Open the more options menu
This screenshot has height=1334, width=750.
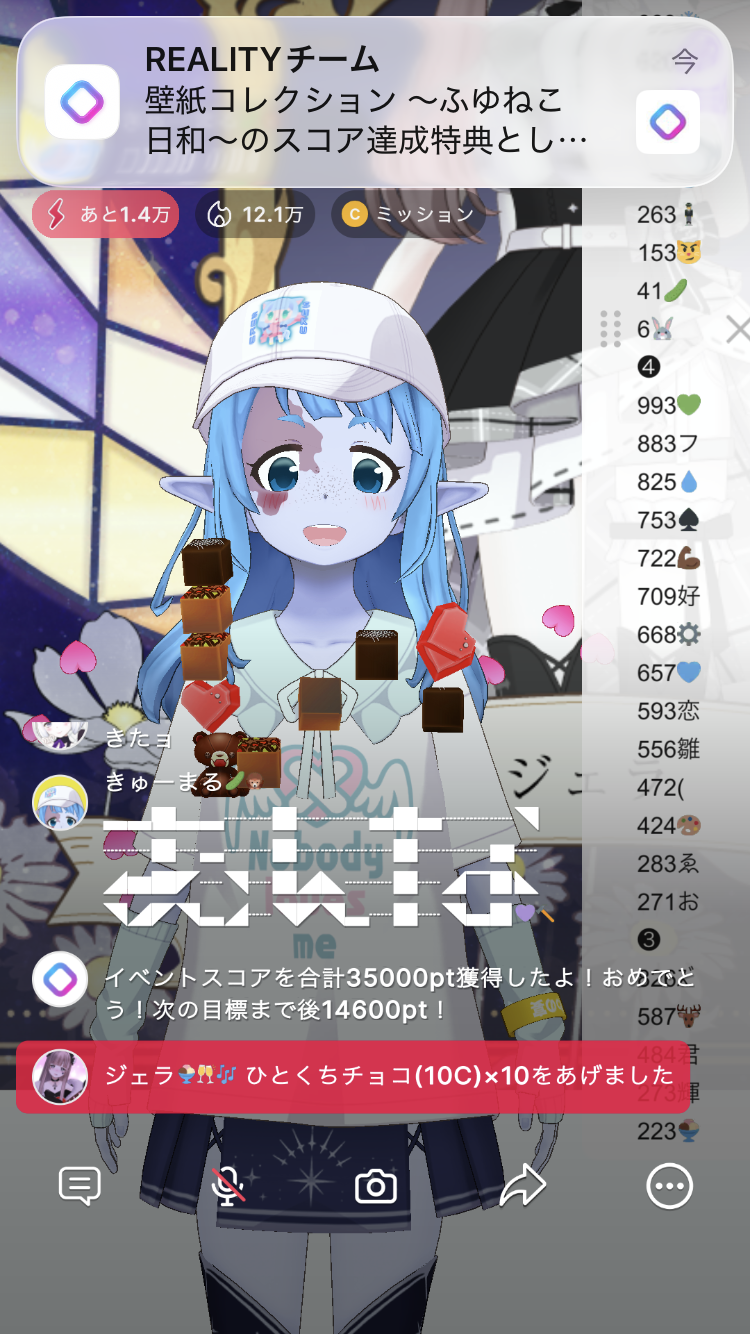pyautogui.click(x=669, y=1187)
